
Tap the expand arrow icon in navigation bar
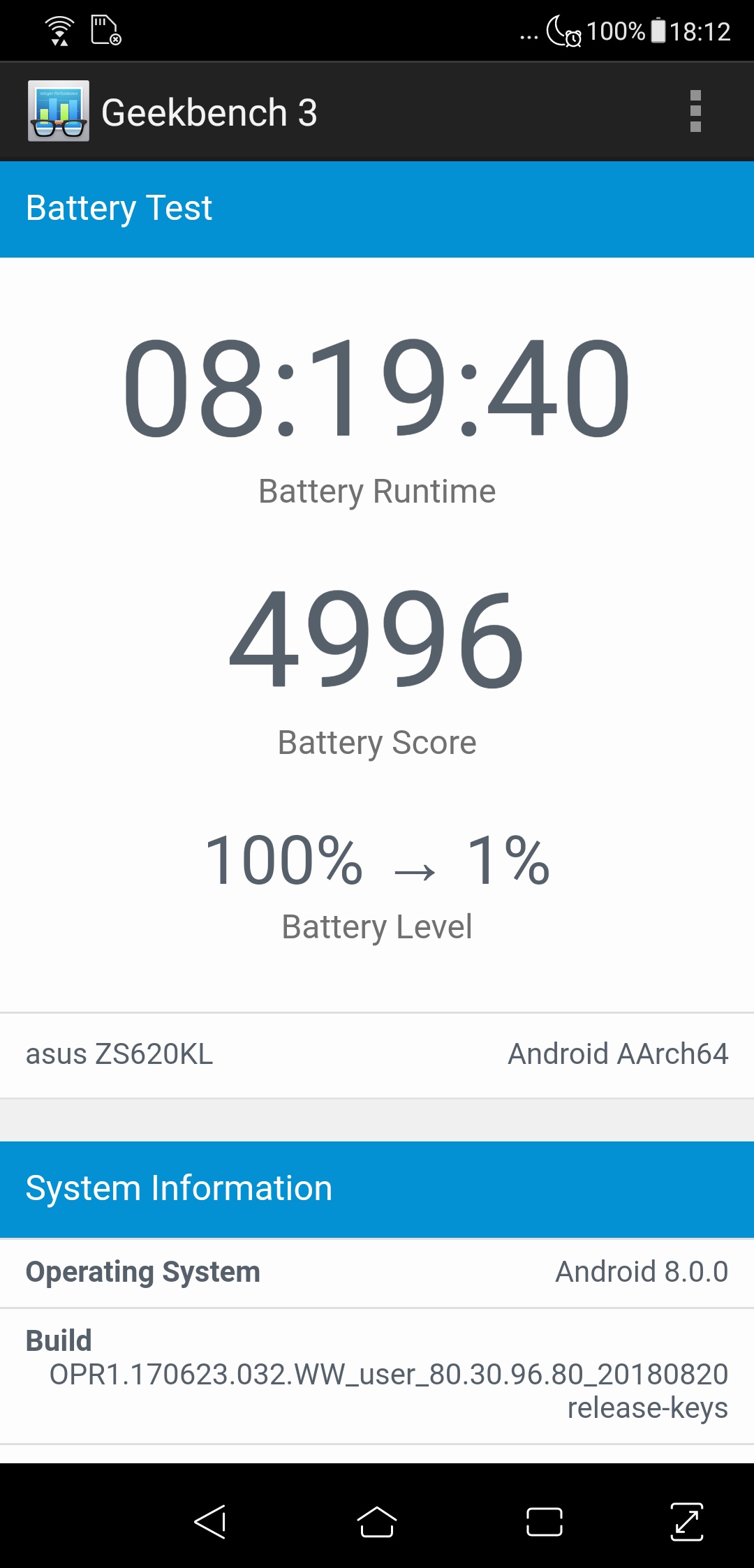(x=687, y=1521)
